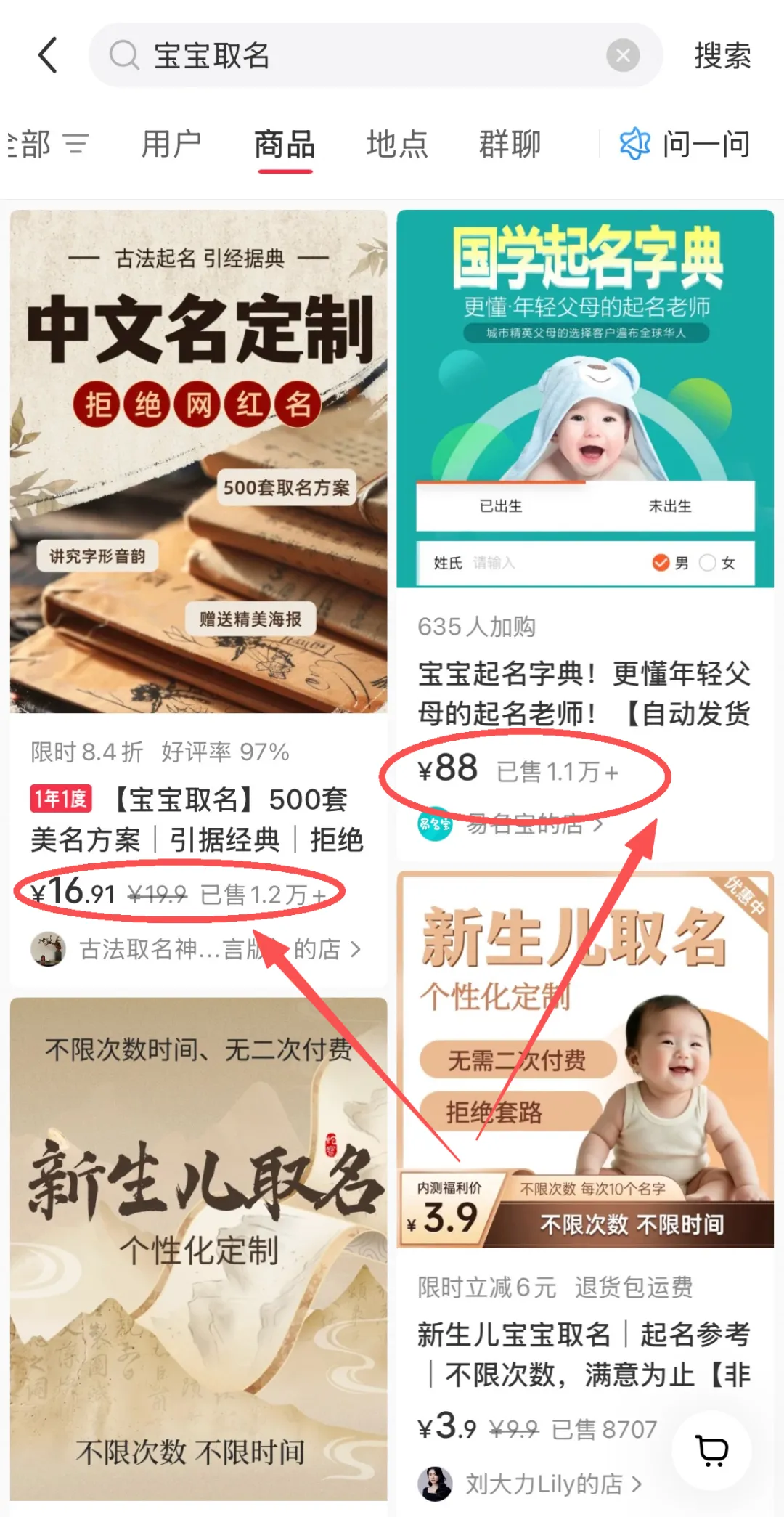Image resolution: width=784 pixels, height=1517 pixels.
Task: Switch to the 用户 tab
Action: [x=171, y=144]
